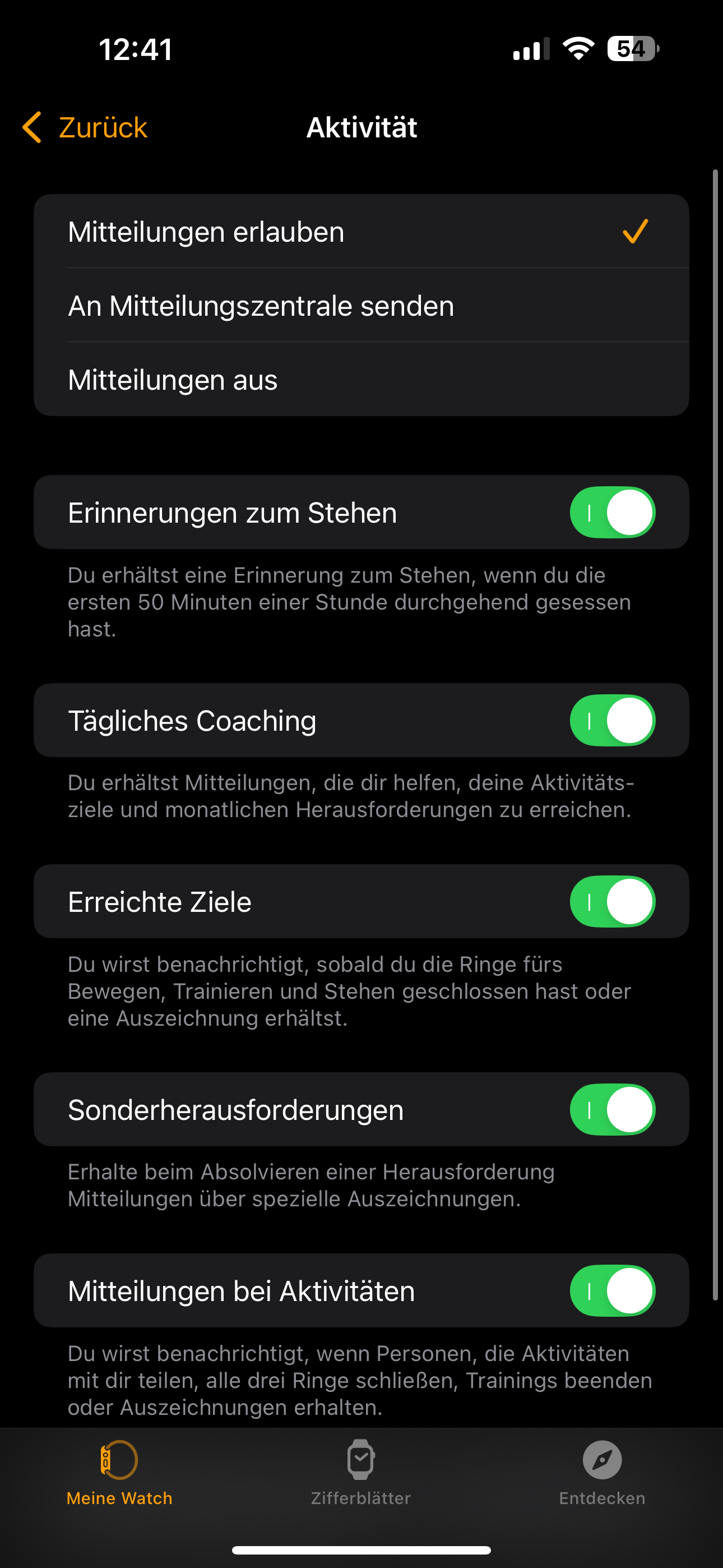The image size is (723, 1568).
Task: Toggle Erreichte Ziele notifications
Action: 611,901
